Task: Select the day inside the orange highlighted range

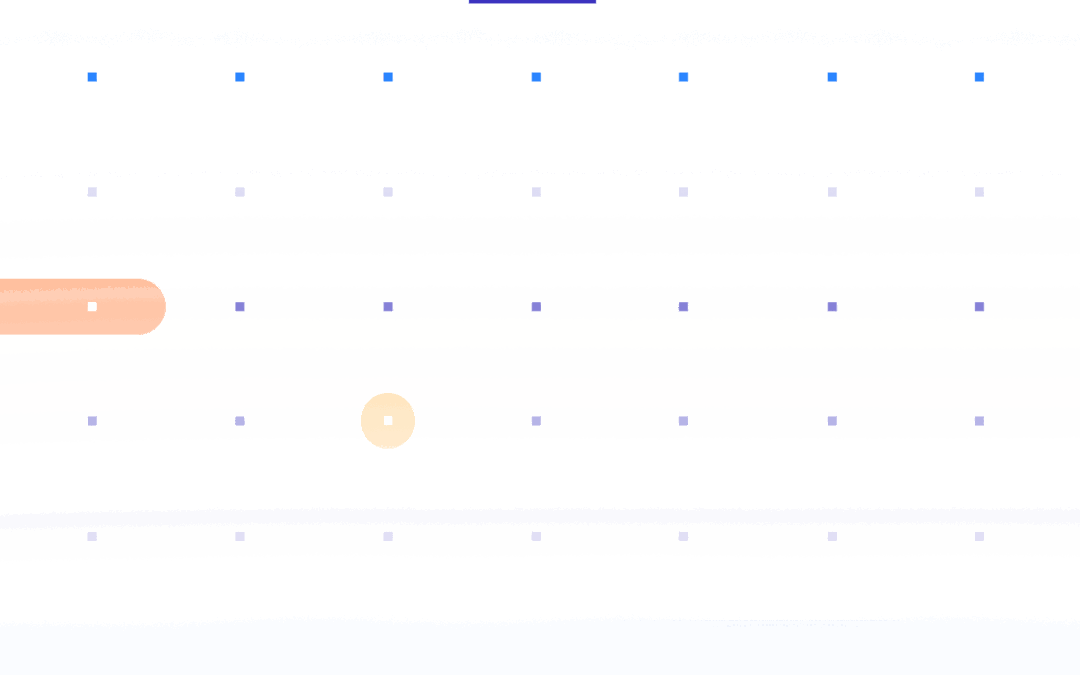Action: [92, 307]
